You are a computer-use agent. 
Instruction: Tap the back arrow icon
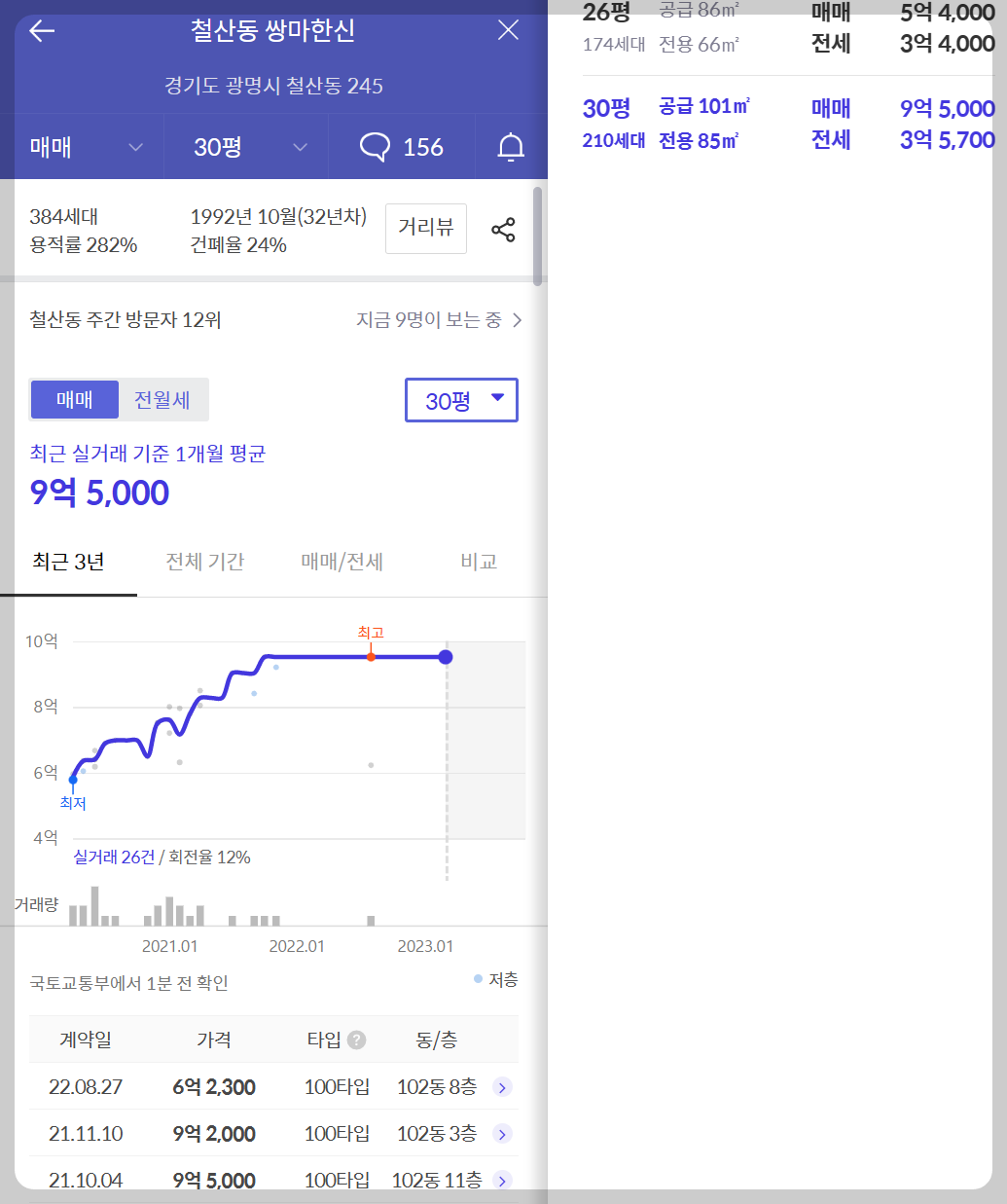[x=41, y=30]
